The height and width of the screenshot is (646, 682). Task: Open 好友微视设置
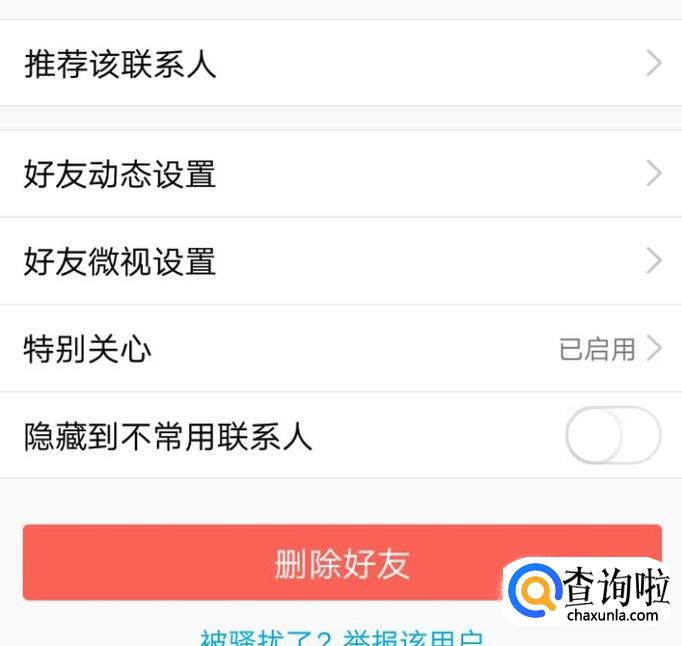pos(340,262)
